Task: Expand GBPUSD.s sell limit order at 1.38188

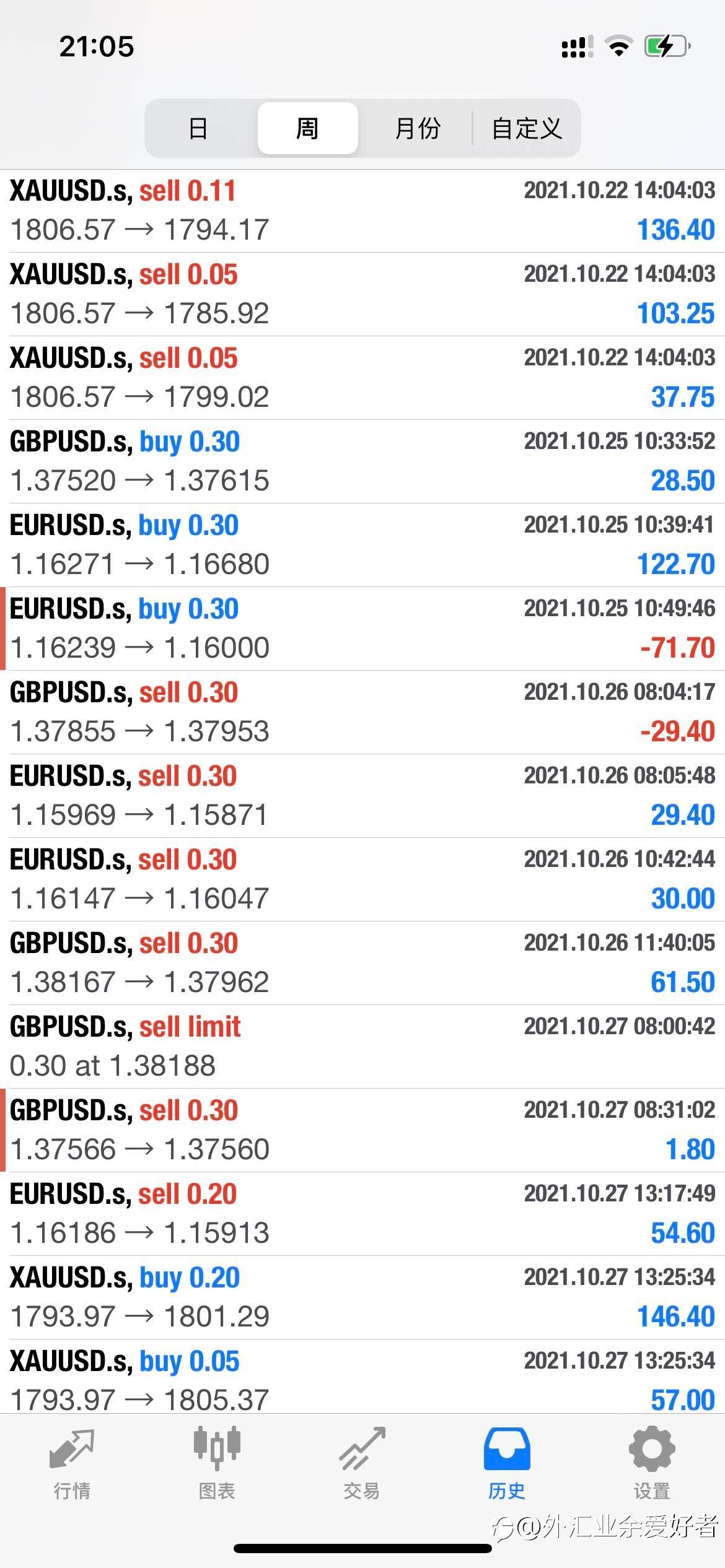Action: 362,1047
